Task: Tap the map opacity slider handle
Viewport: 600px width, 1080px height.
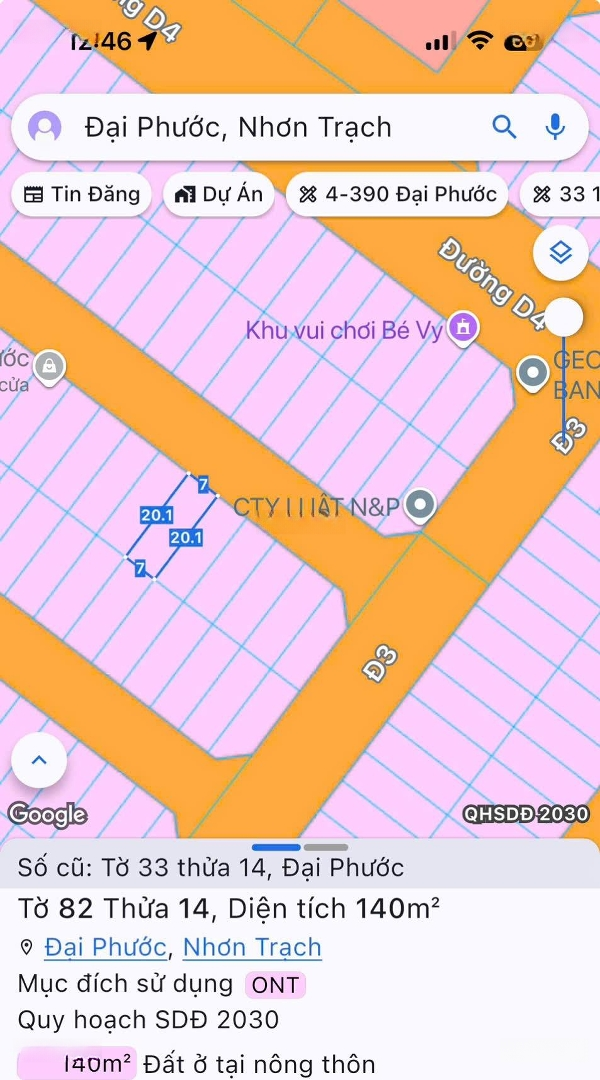Action: click(x=564, y=317)
